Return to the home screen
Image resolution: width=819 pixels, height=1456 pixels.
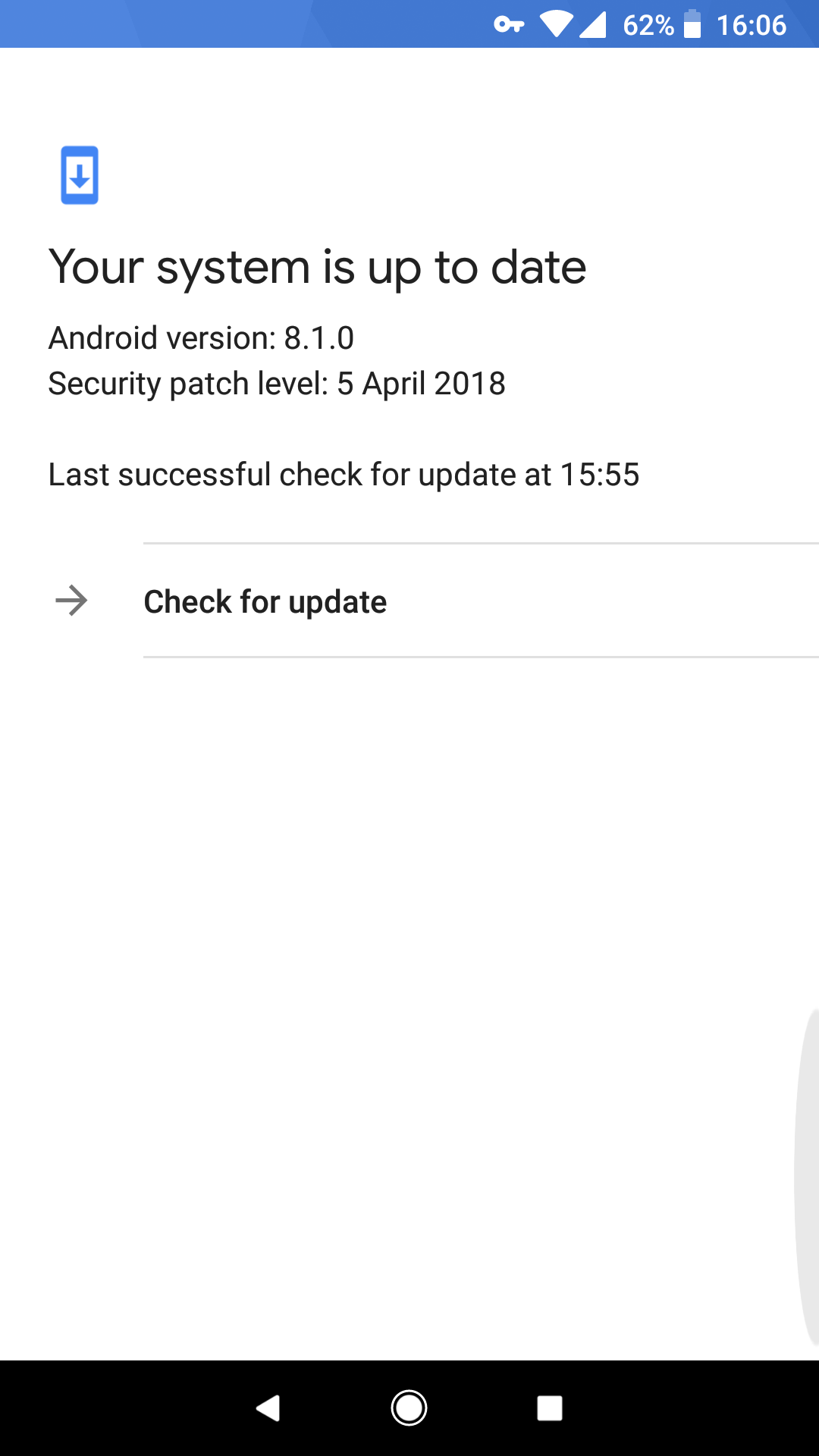pos(409,1408)
